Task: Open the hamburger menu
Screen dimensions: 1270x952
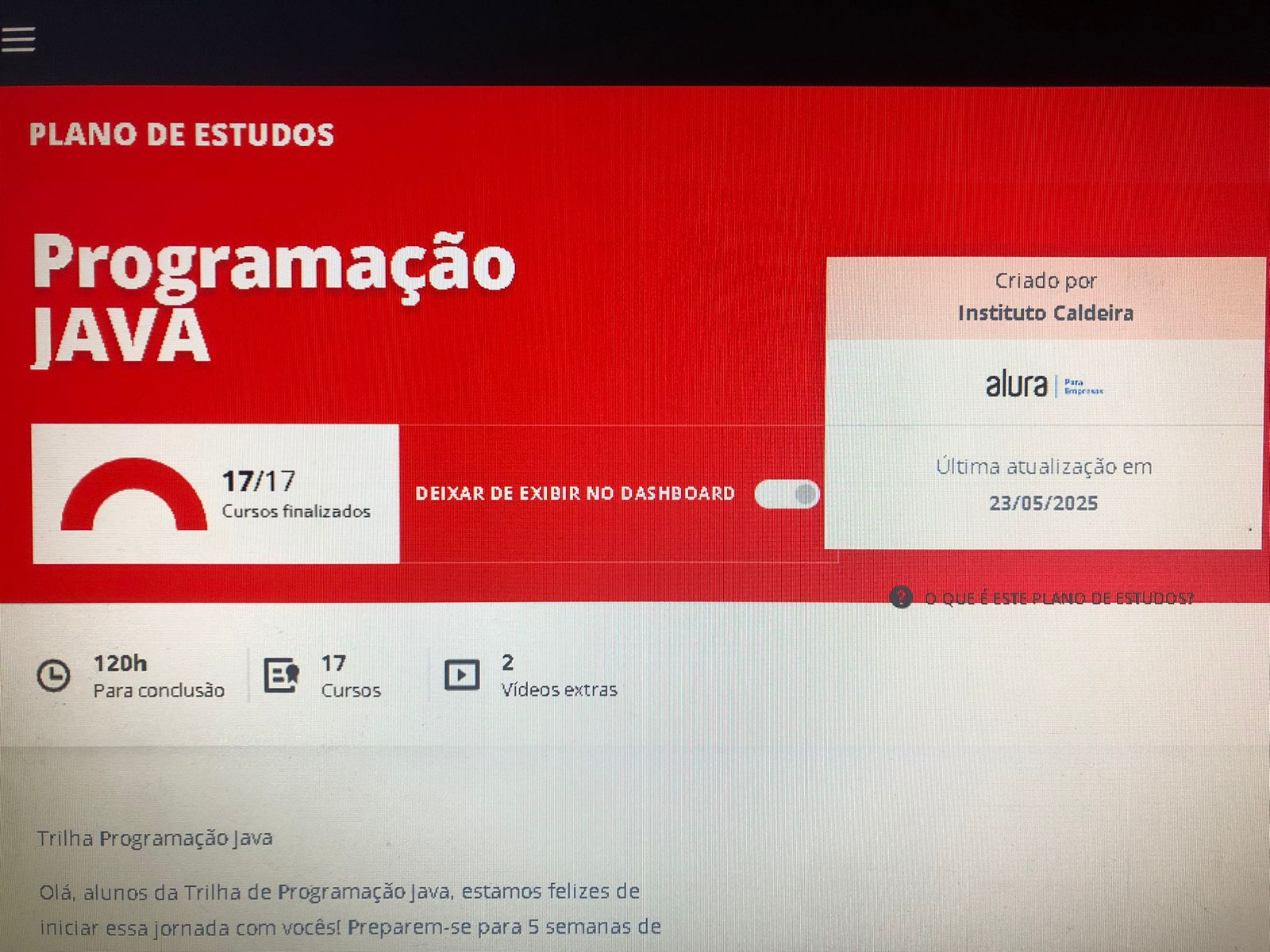Action: click(x=19, y=40)
